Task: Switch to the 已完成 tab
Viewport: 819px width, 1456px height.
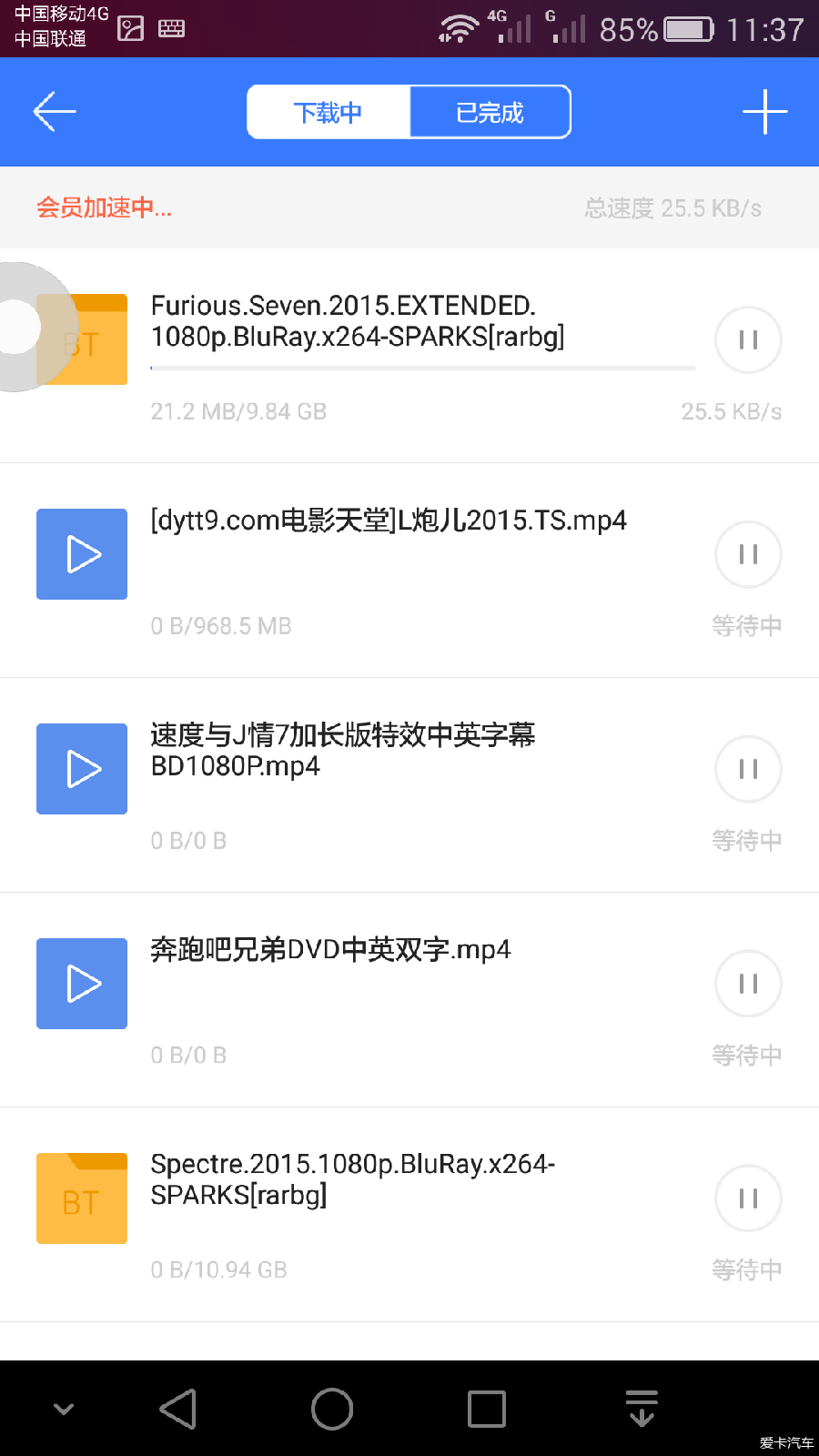Action: 490,112
